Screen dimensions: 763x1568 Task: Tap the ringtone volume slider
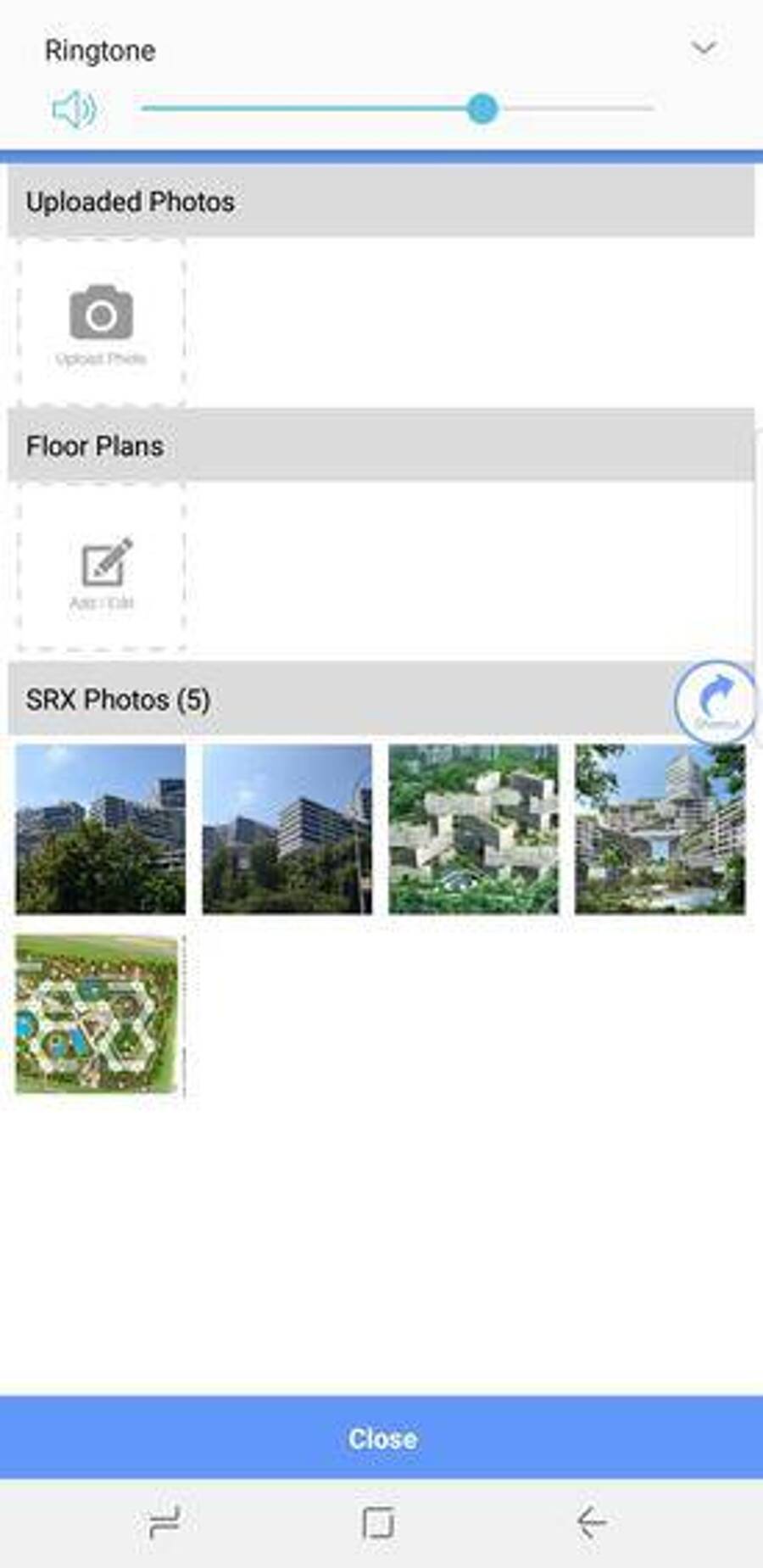click(397, 109)
